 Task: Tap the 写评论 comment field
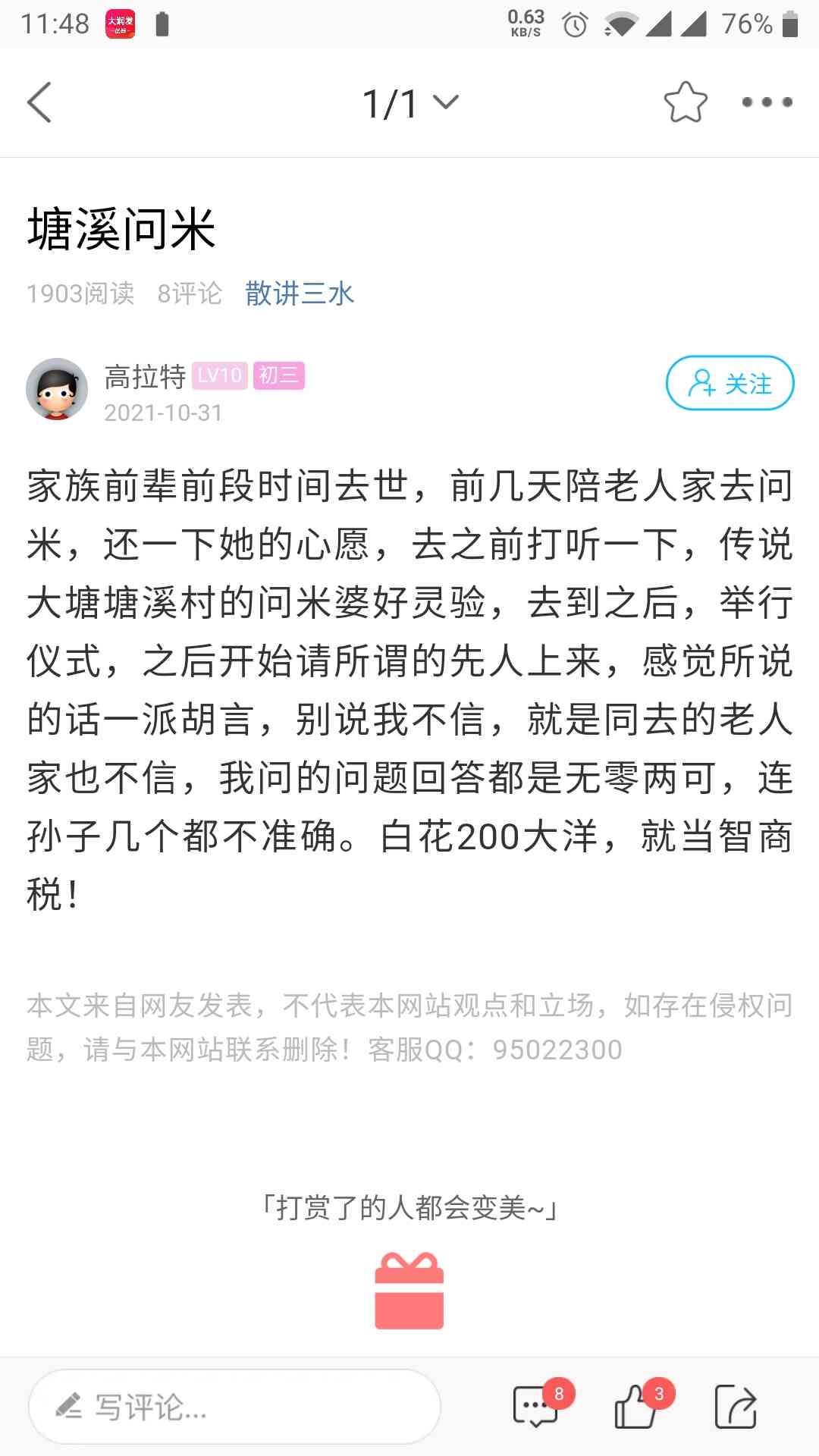(x=234, y=1407)
